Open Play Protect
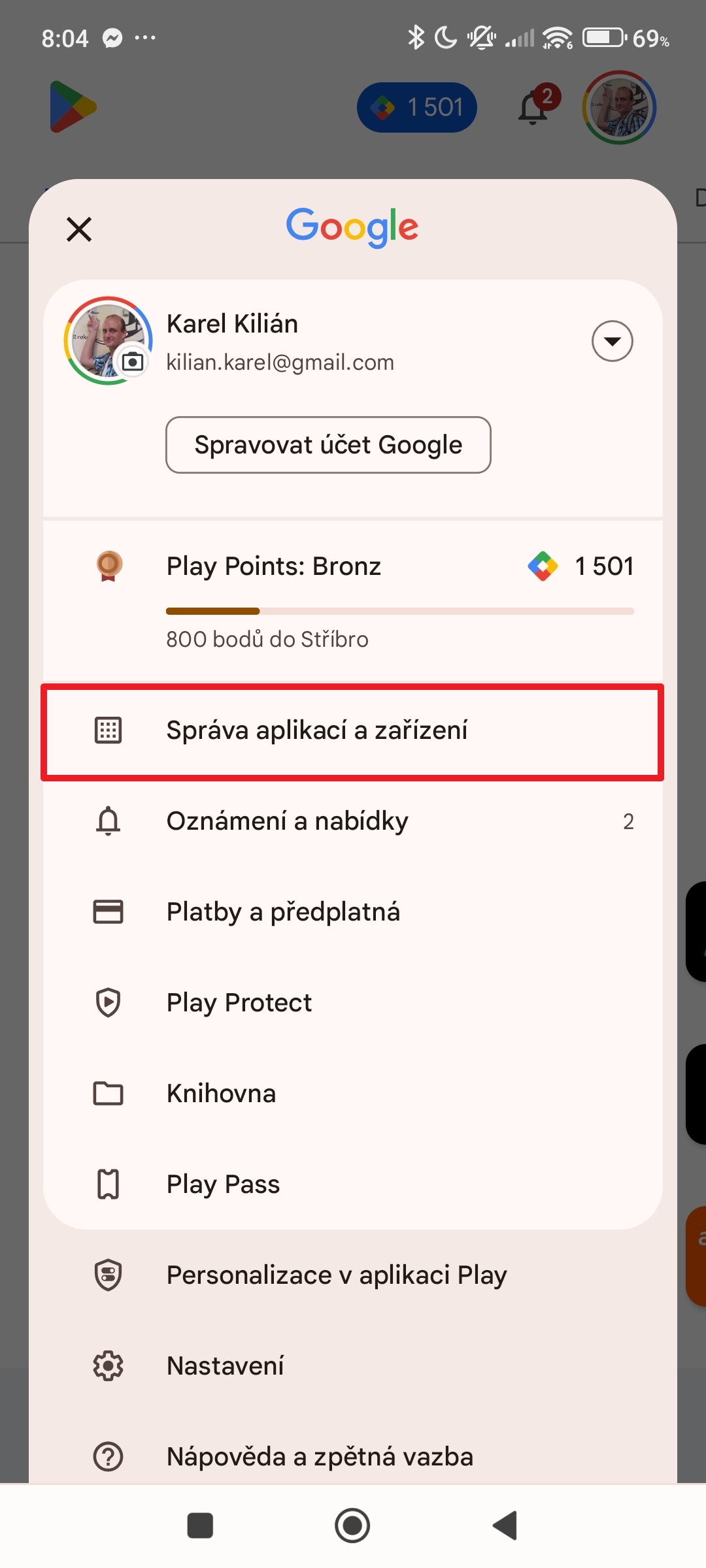 coord(353,1003)
